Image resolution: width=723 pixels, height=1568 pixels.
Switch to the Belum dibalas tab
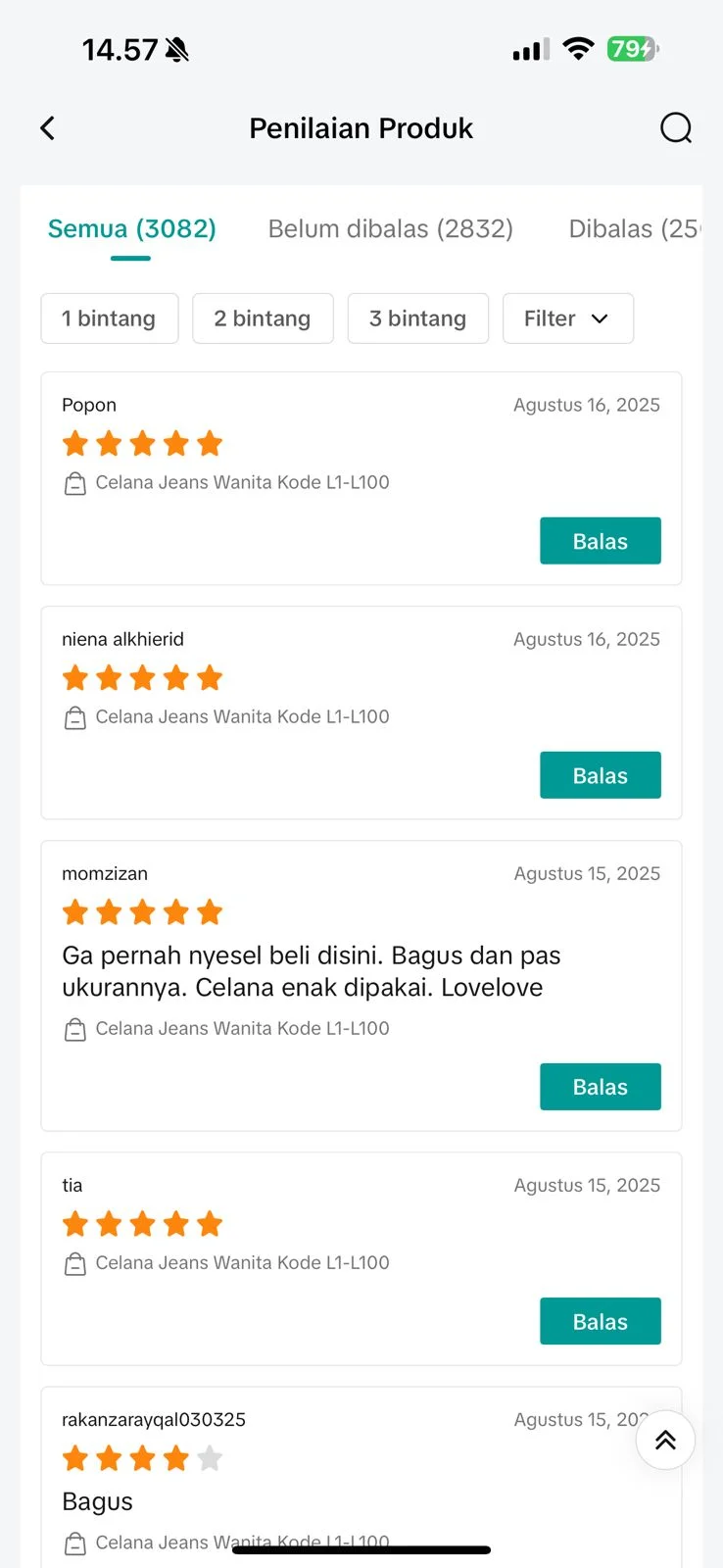(x=390, y=228)
